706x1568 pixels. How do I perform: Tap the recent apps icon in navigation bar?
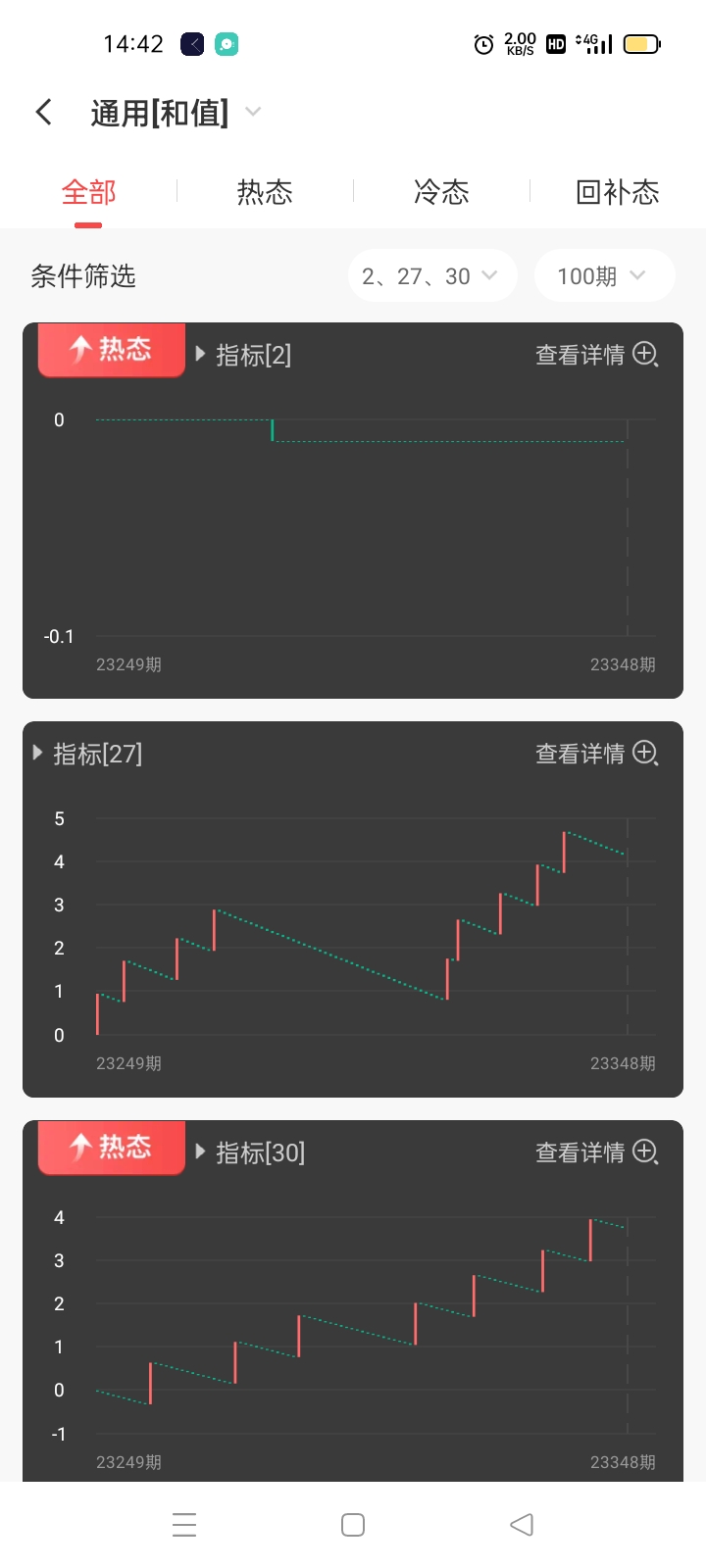point(183,1524)
